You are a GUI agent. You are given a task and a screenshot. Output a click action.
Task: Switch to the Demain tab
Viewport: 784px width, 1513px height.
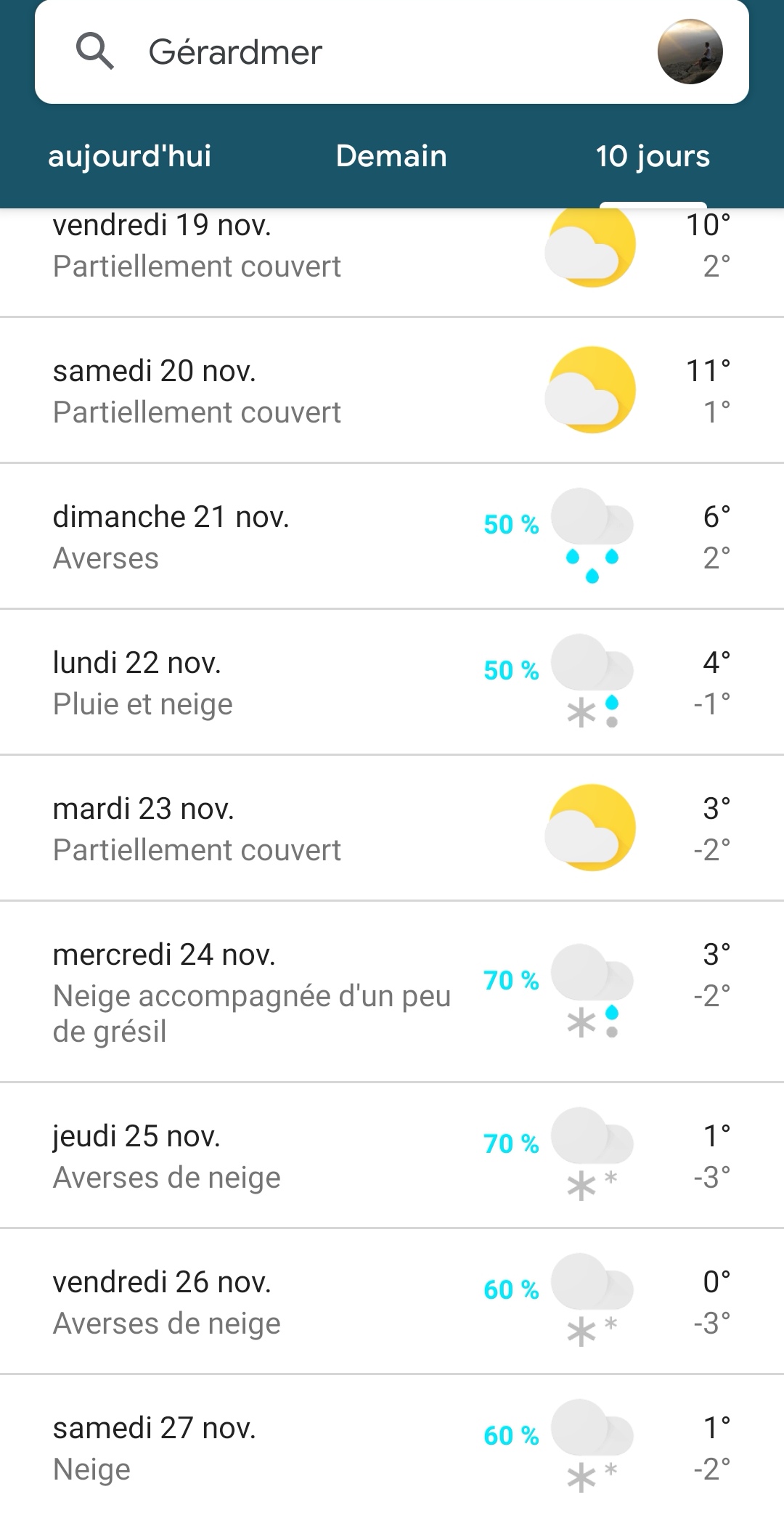coord(392,156)
